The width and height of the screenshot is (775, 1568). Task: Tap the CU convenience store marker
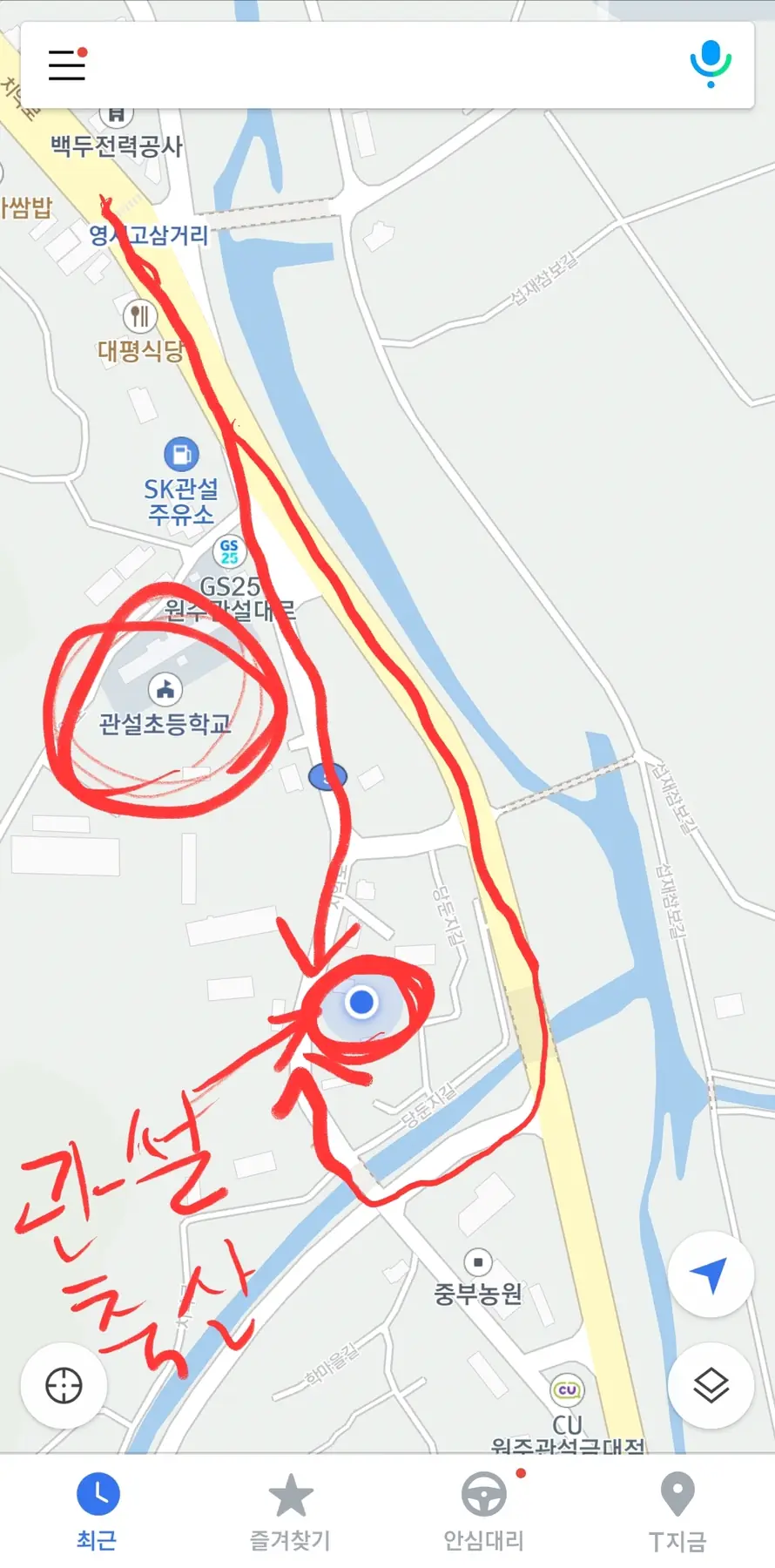(567, 1390)
